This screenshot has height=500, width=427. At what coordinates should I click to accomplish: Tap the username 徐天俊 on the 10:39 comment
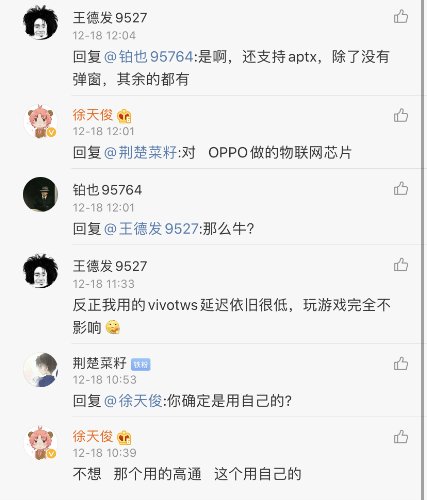click(x=93, y=436)
